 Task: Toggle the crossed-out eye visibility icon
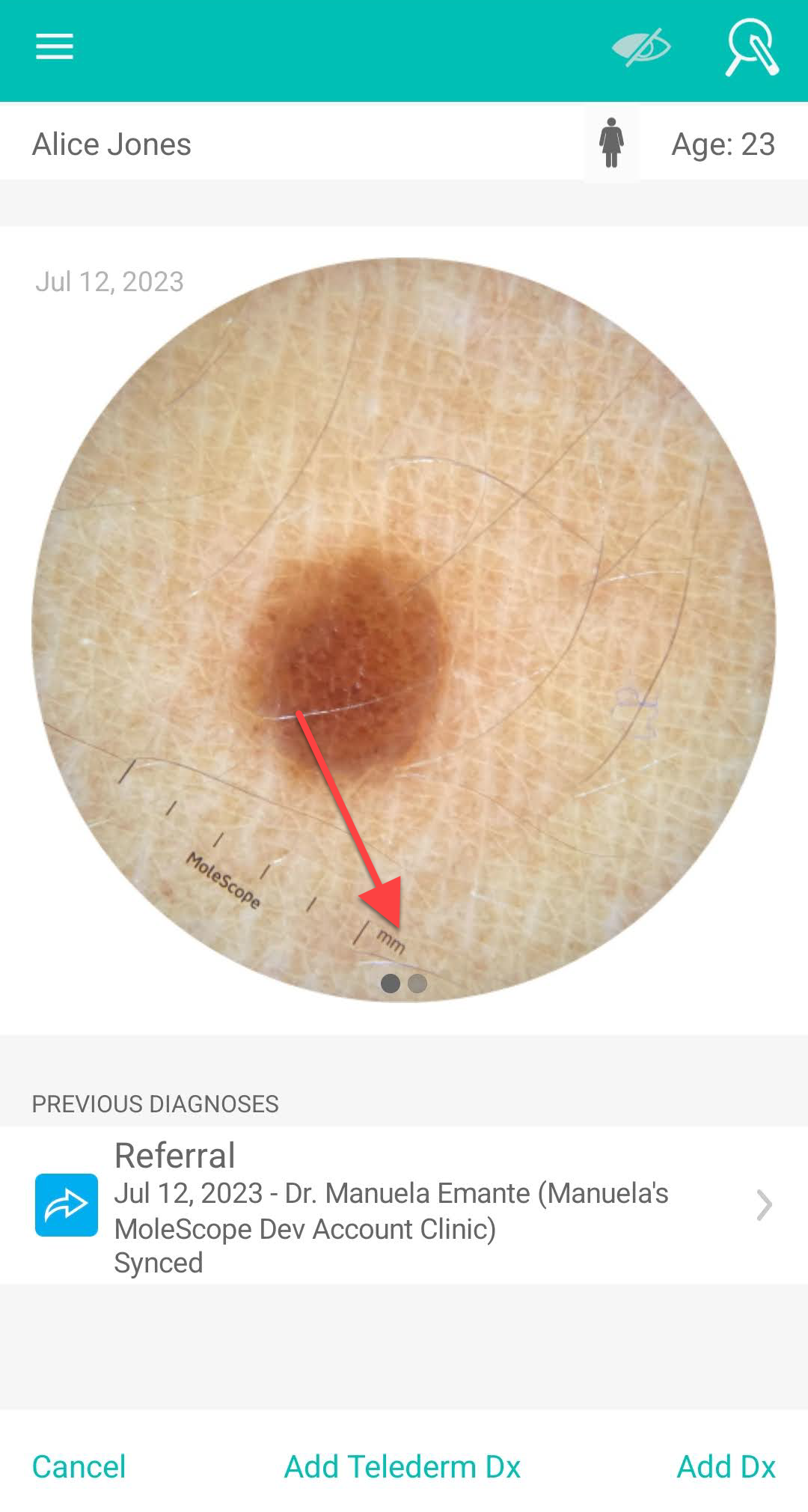[x=641, y=47]
